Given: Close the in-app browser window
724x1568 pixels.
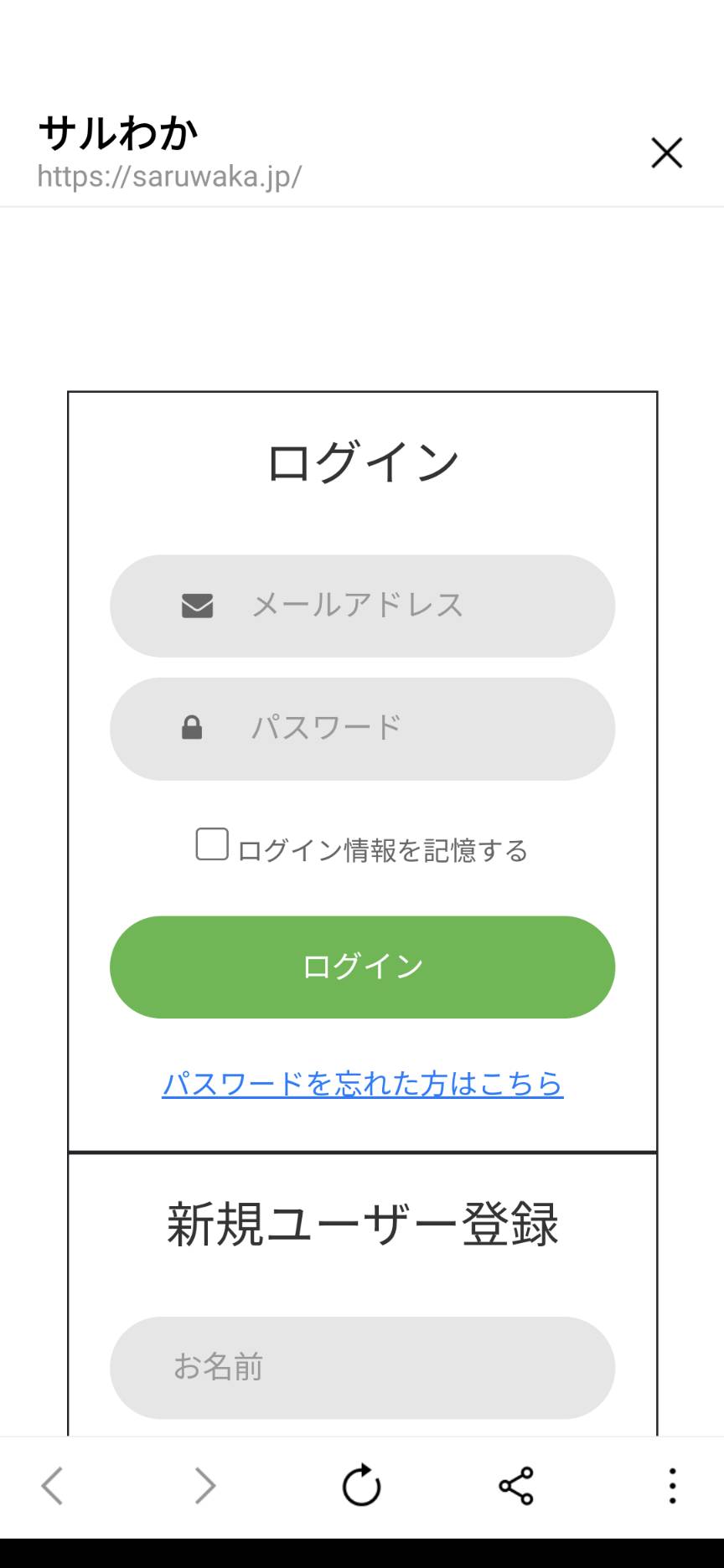Looking at the screenshot, I should (667, 152).
